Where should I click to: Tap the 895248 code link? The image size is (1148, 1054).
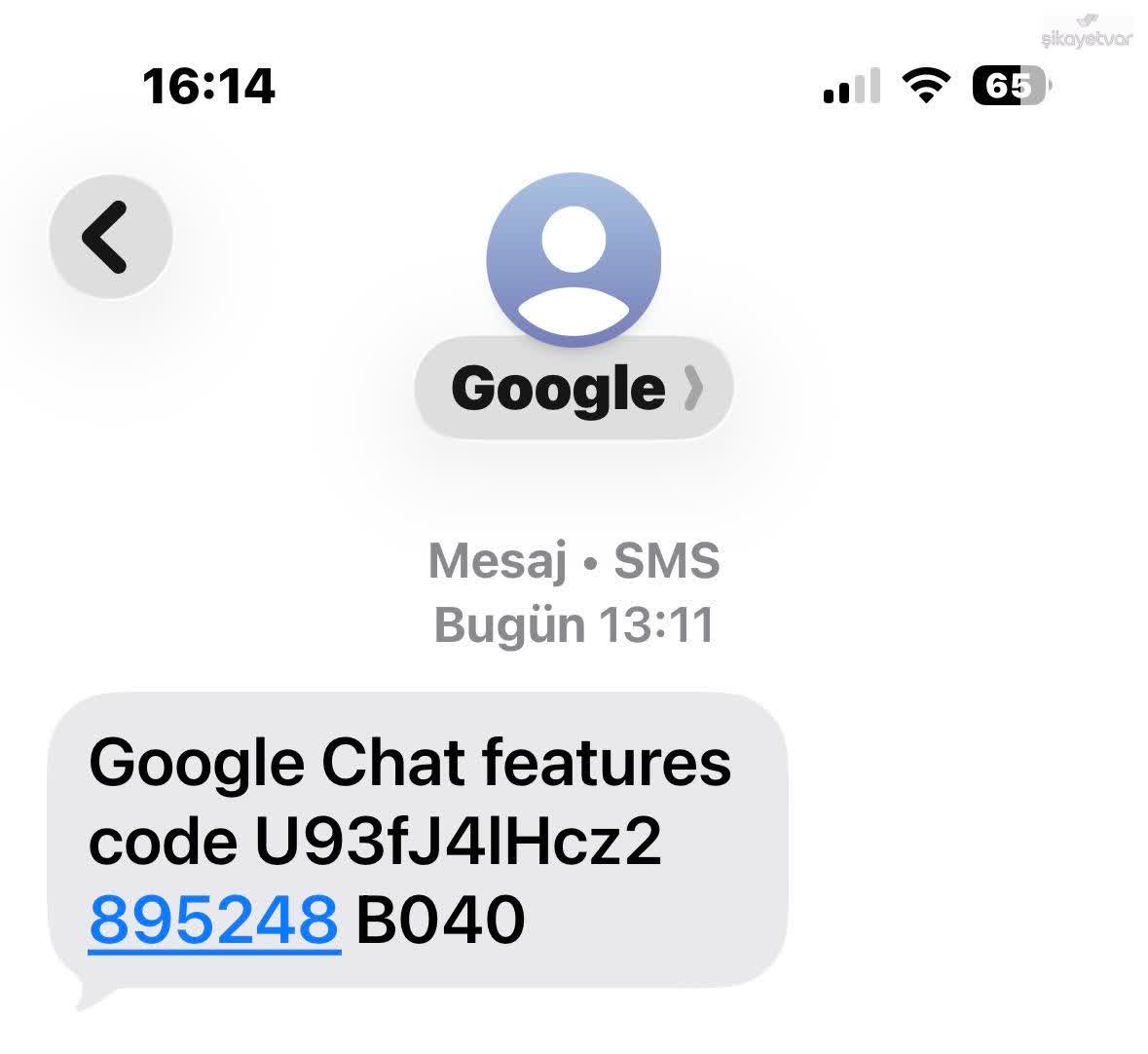click(x=213, y=919)
